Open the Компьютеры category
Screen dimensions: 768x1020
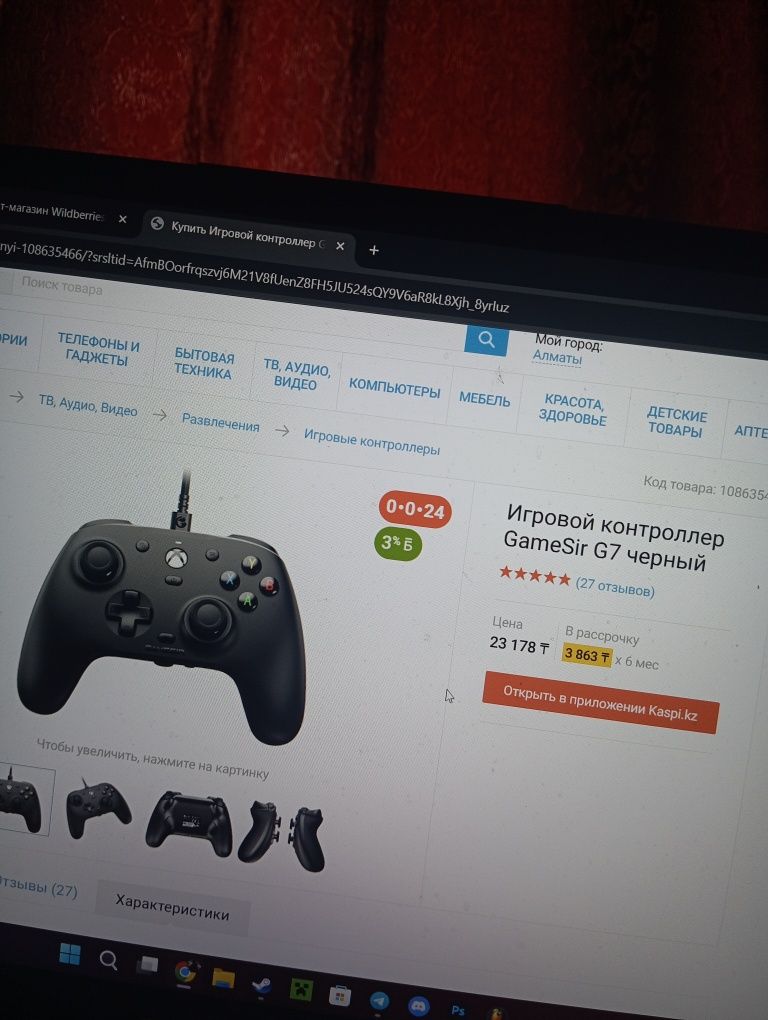coord(394,389)
